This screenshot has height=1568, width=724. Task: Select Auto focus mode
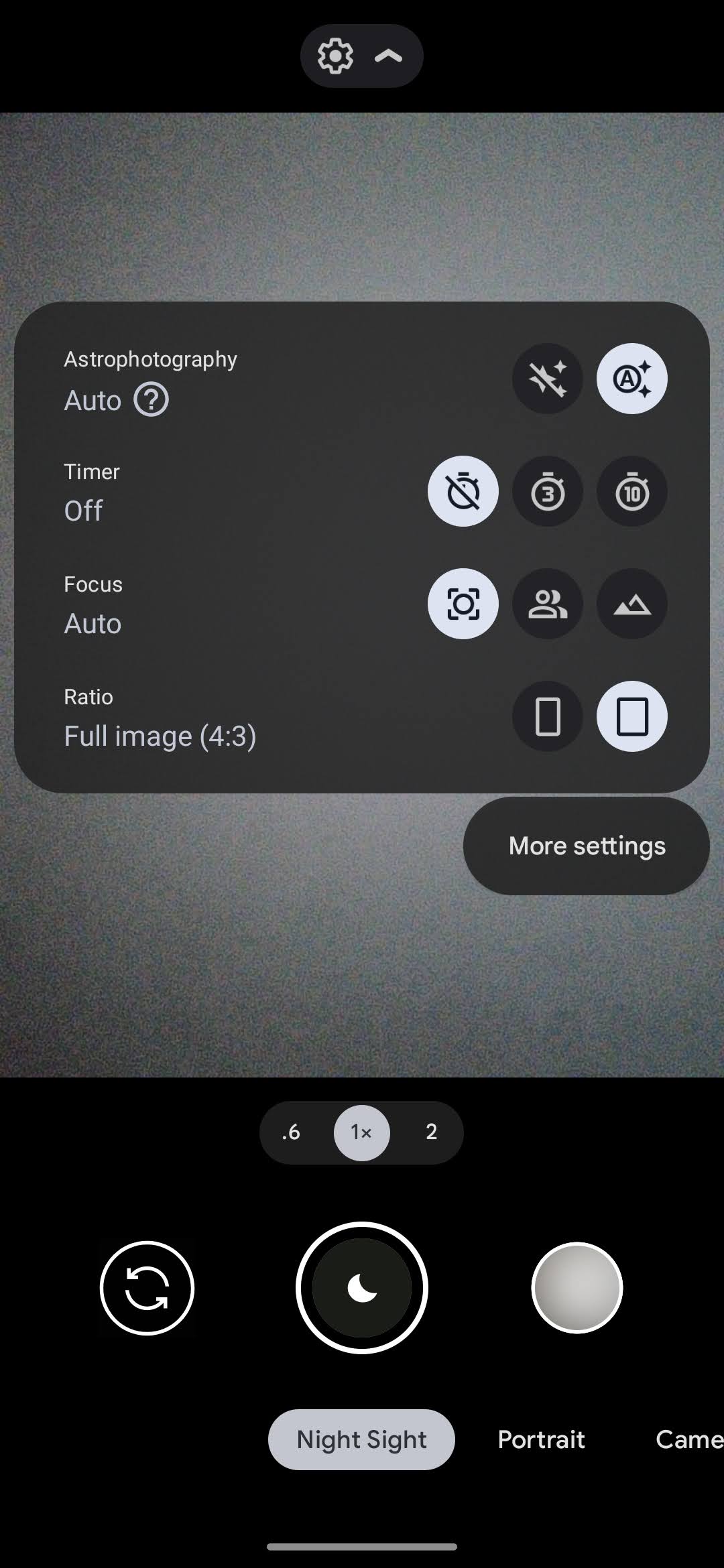pyautogui.click(x=463, y=604)
